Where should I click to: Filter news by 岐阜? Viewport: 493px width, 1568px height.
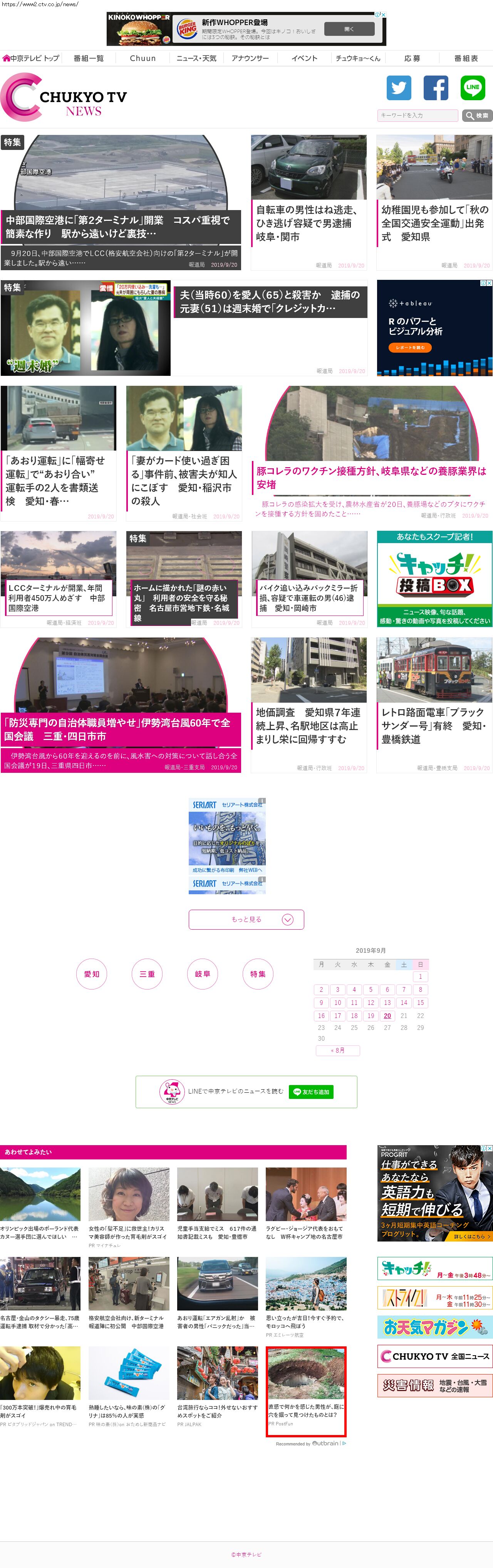(203, 974)
